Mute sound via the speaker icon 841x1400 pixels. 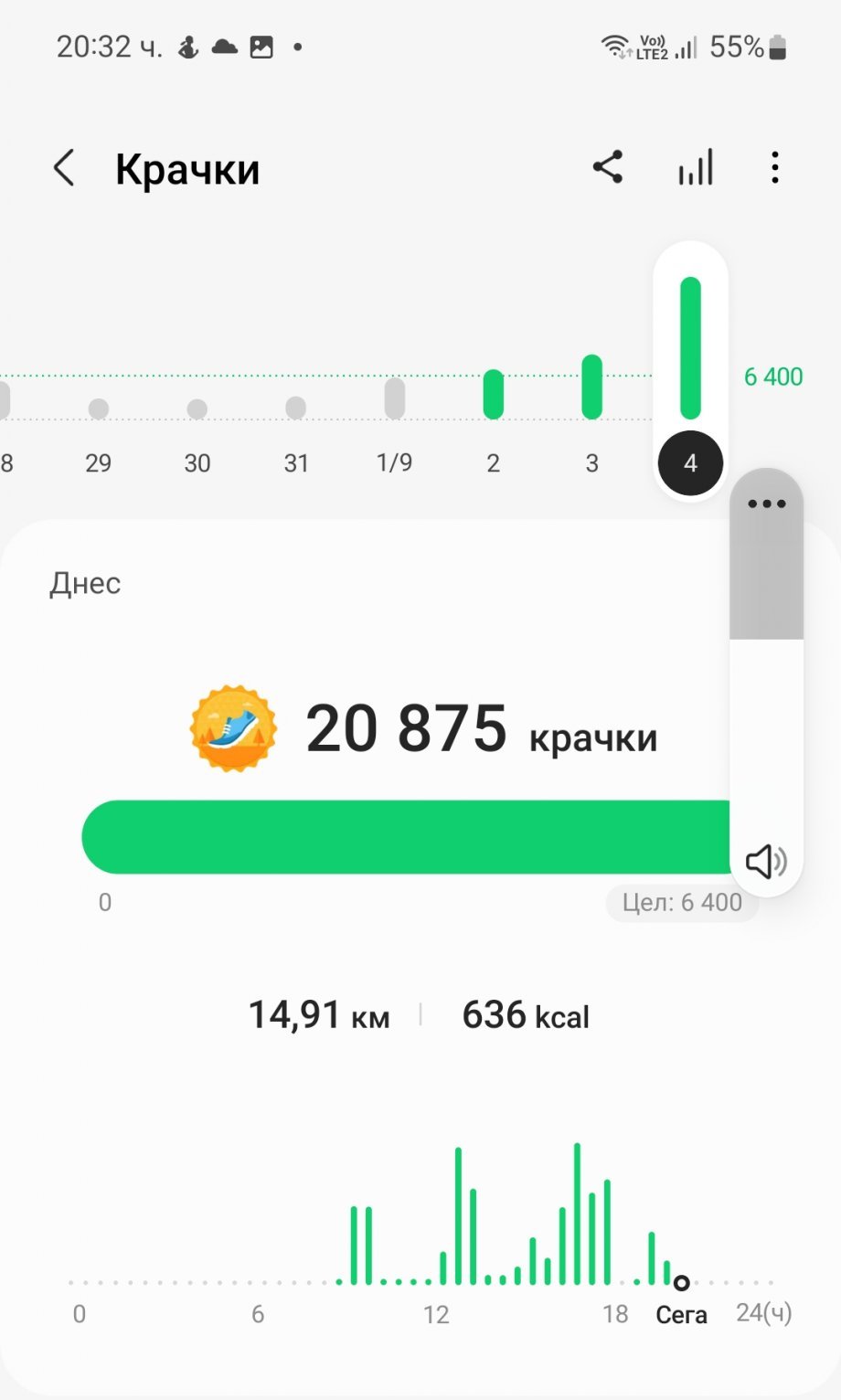[766, 861]
